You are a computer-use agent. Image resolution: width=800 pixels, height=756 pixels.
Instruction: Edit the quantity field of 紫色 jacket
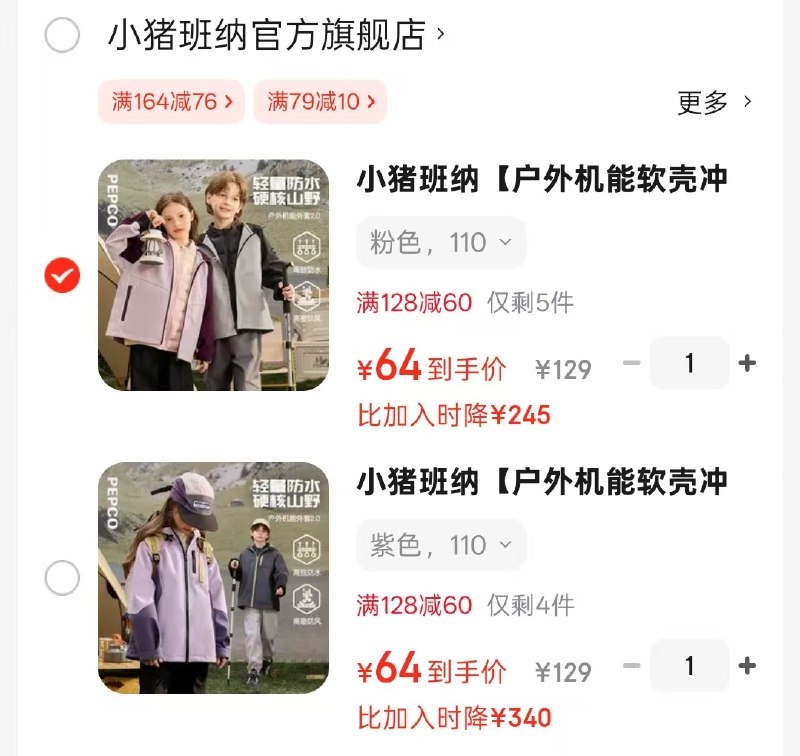coord(689,666)
